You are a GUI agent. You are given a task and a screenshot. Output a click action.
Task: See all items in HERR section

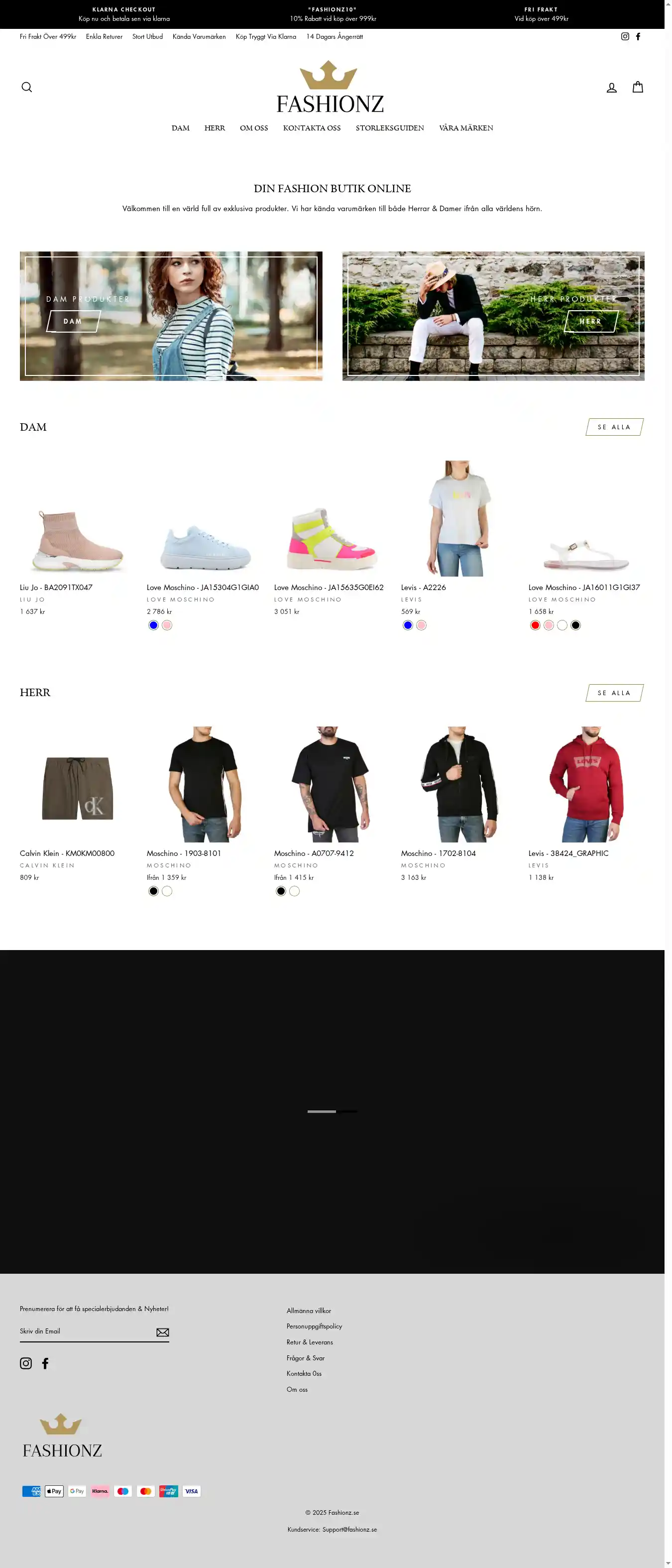coord(614,693)
